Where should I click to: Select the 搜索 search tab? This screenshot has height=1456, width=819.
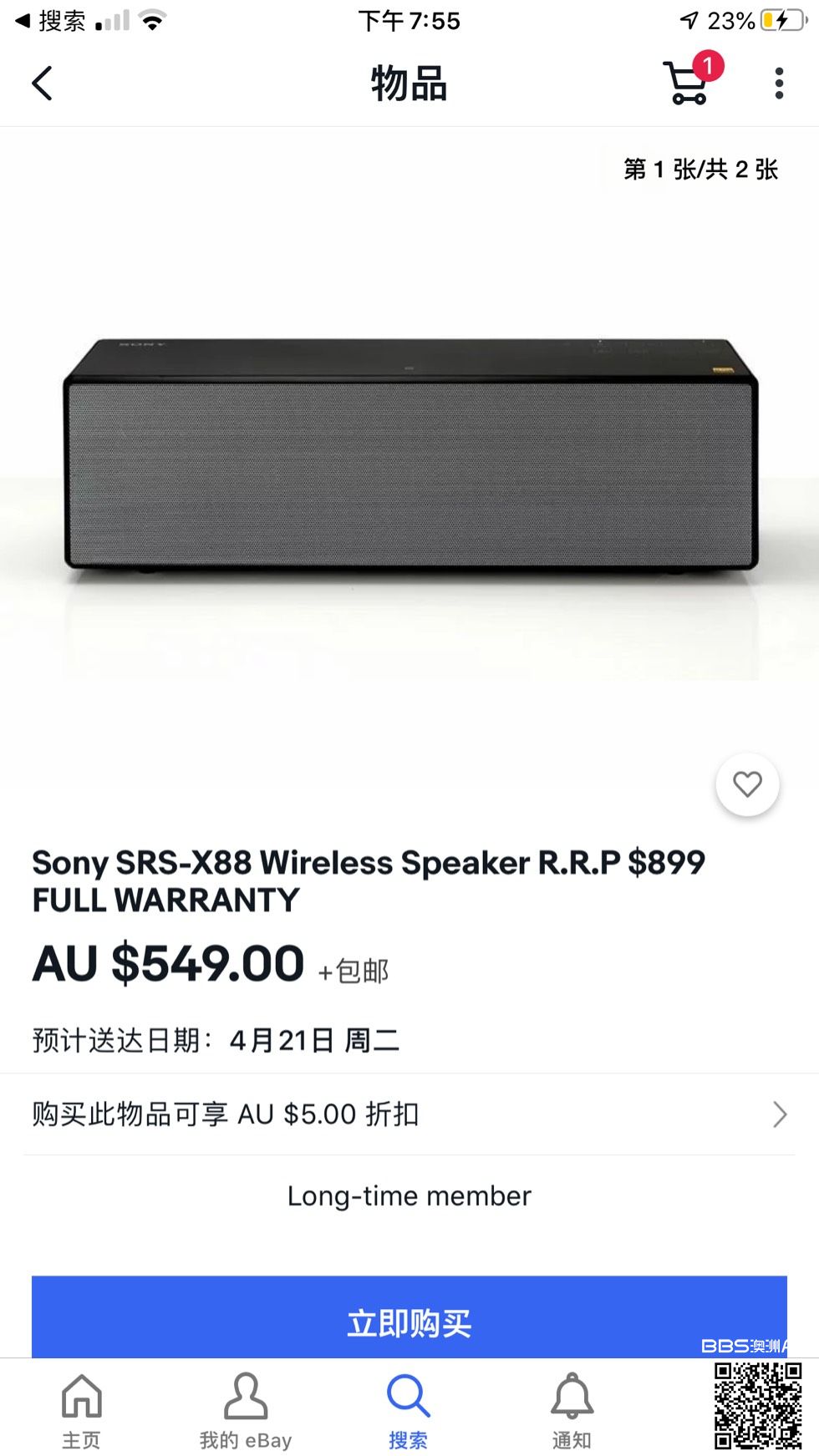pyautogui.click(x=408, y=1409)
